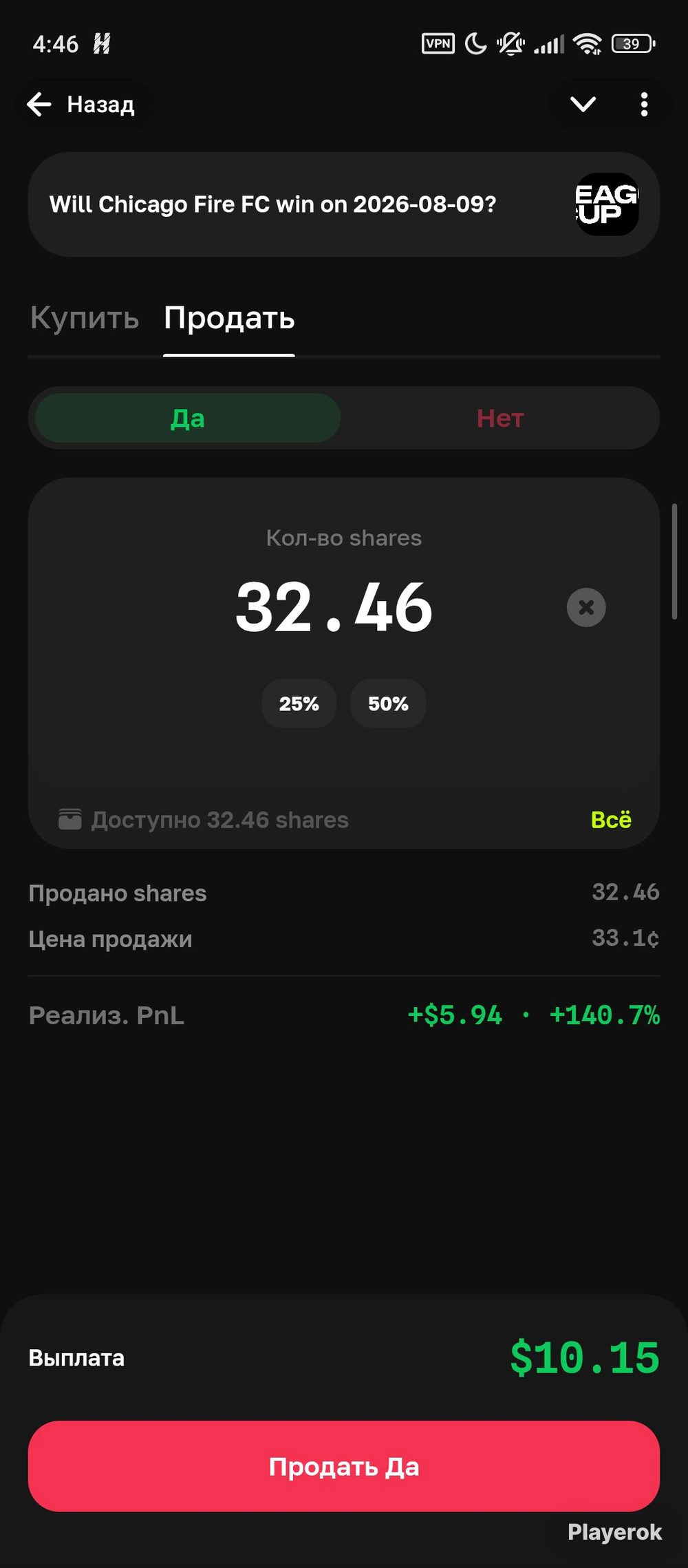The image size is (688, 1568).
Task: Set amount to 25% of shares
Action: tap(299, 703)
